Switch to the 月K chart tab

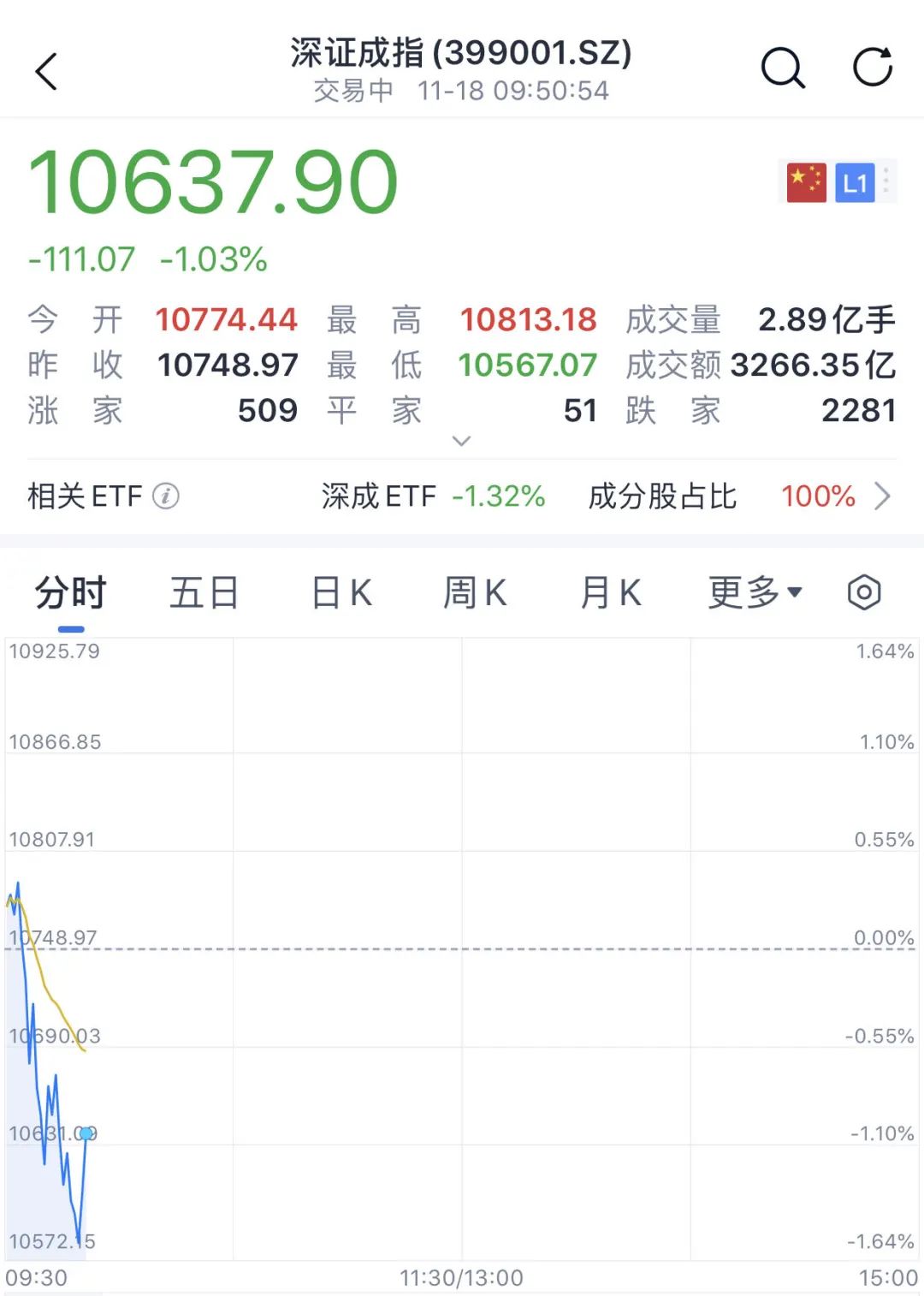coord(610,592)
